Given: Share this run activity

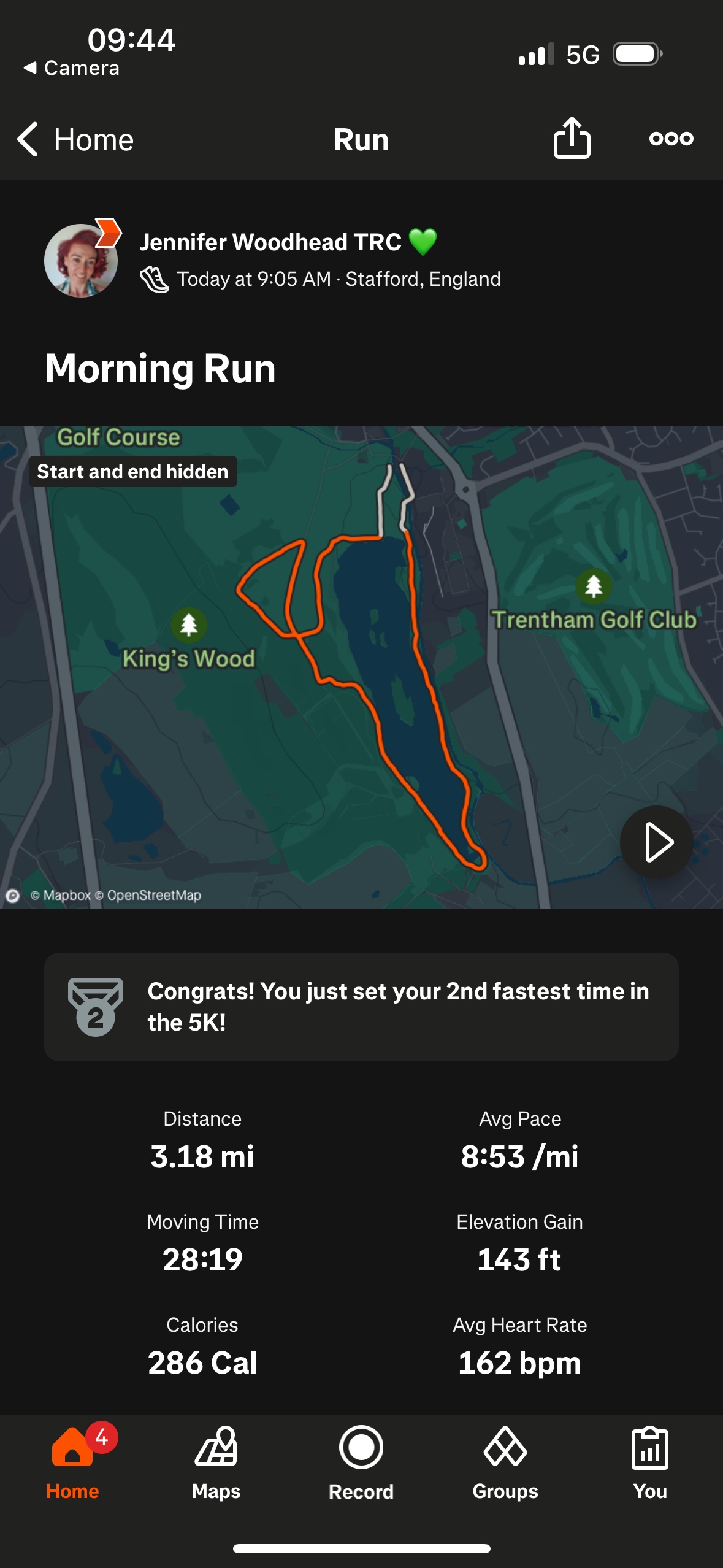Looking at the screenshot, I should (572, 138).
